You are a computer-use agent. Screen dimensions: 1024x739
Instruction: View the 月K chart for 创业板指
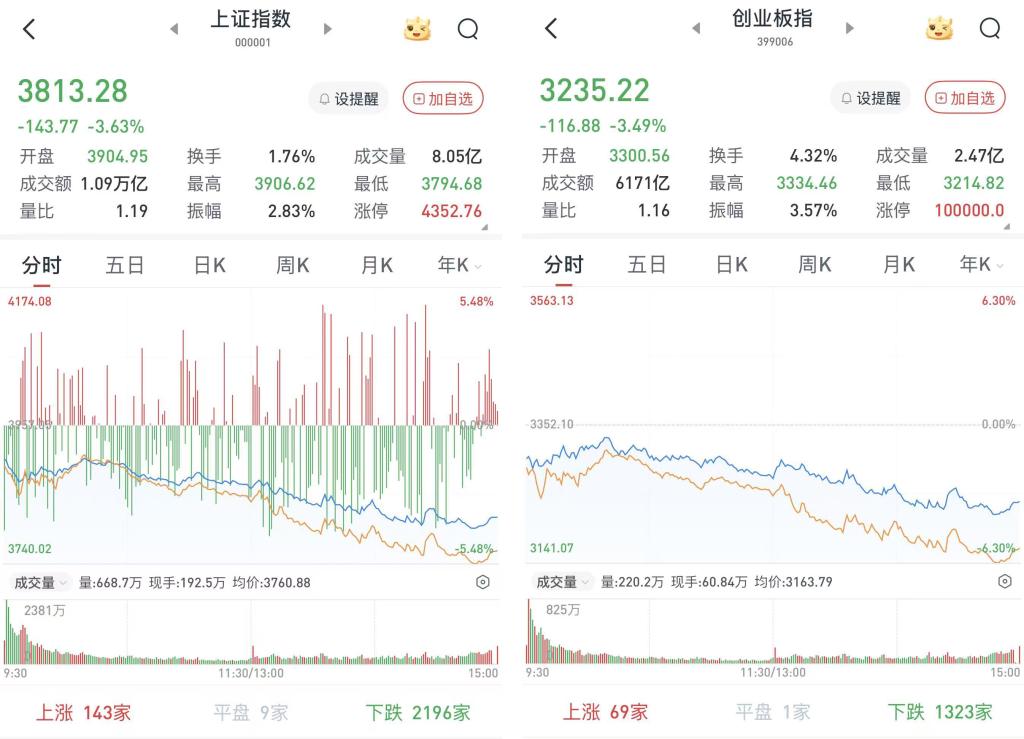(898, 265)
